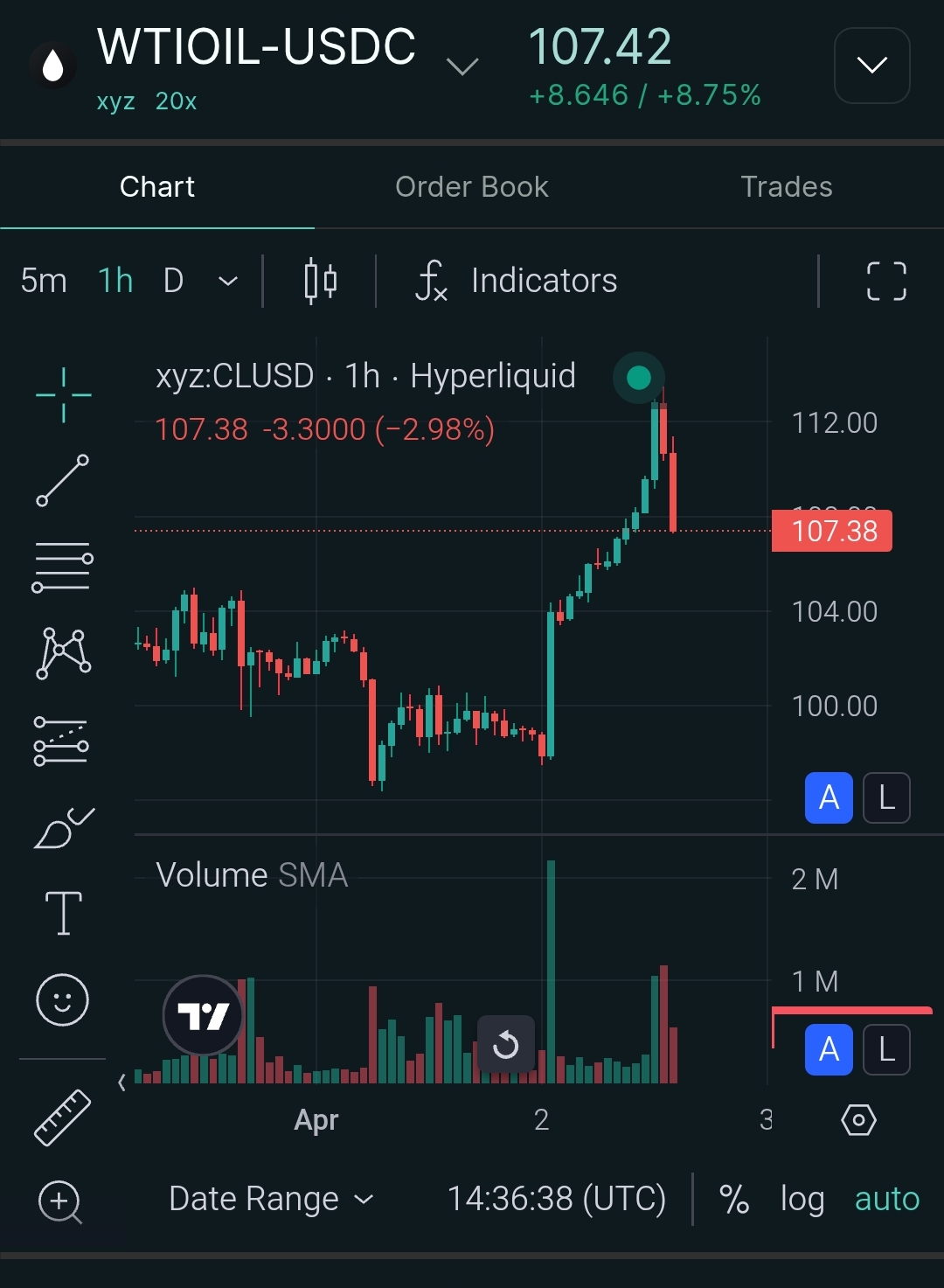Choose the text annotation tool
This screenshot has width=944, height=1288.
[63, 914]
